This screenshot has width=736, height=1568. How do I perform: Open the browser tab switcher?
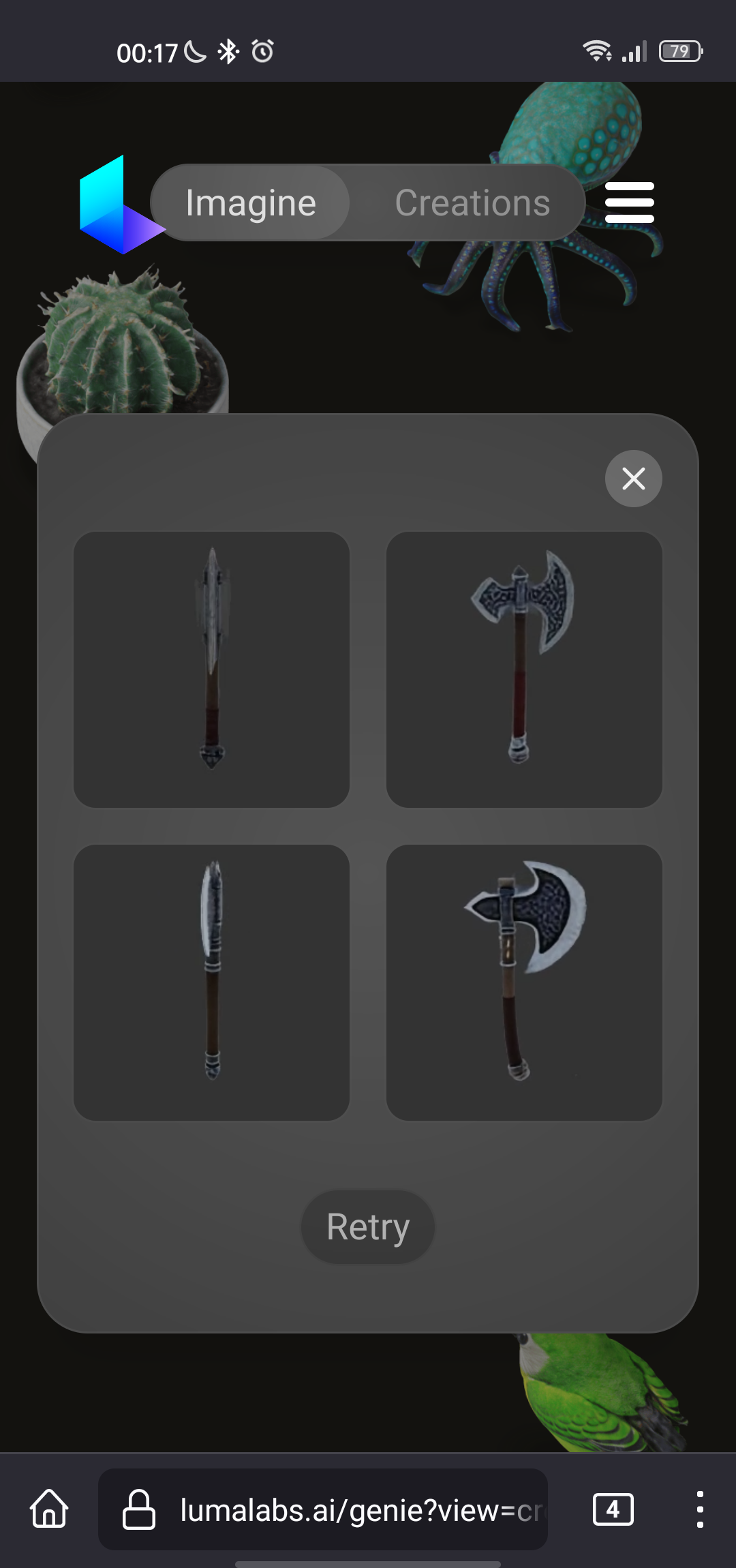click(x=613, y=1509)
